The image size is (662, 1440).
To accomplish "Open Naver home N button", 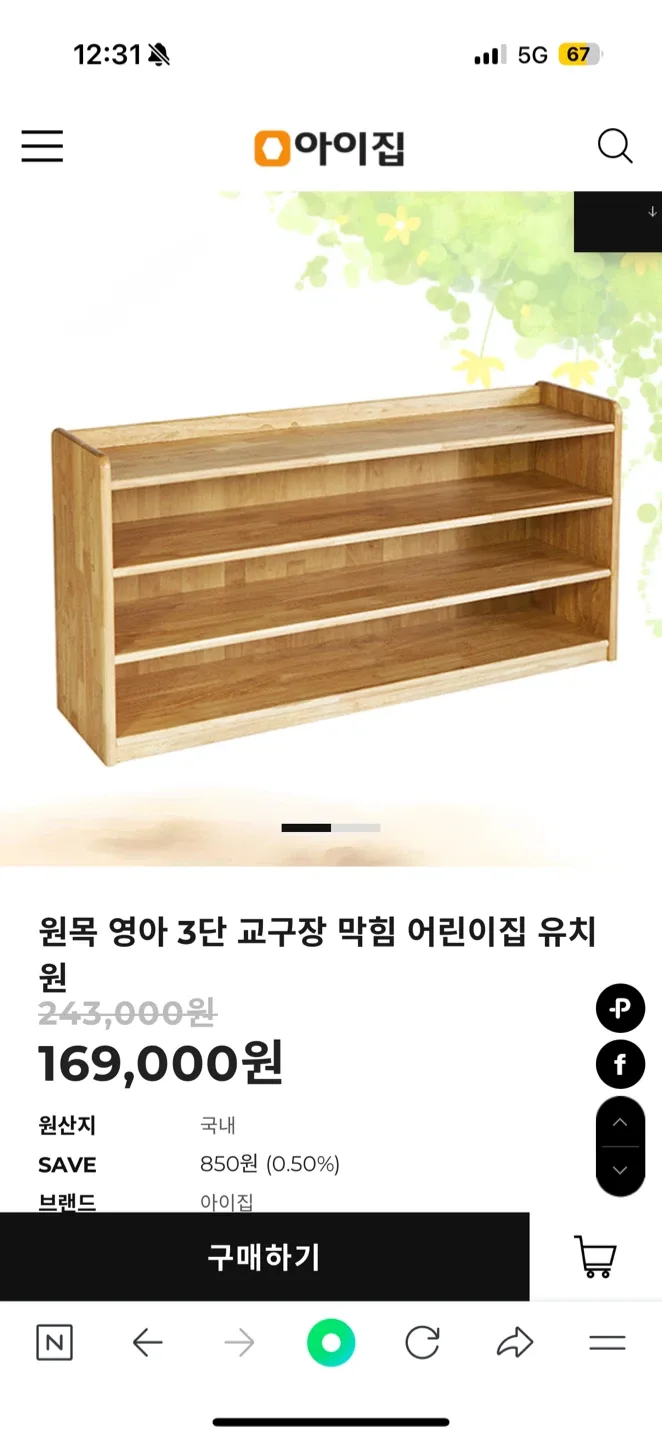I will click(x=54, y=1343).
